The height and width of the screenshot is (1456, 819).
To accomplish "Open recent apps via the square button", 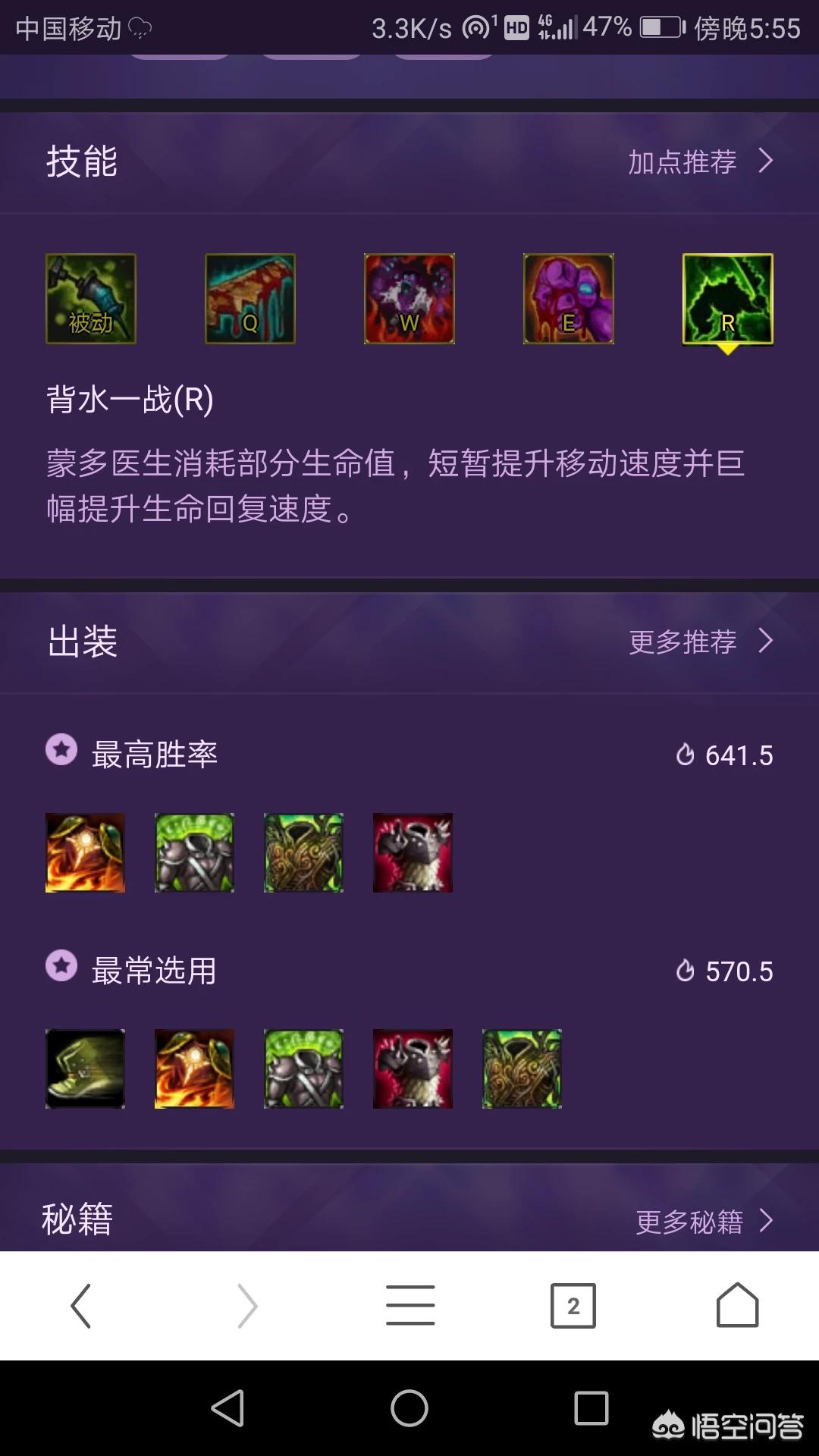I will 591,1408.
